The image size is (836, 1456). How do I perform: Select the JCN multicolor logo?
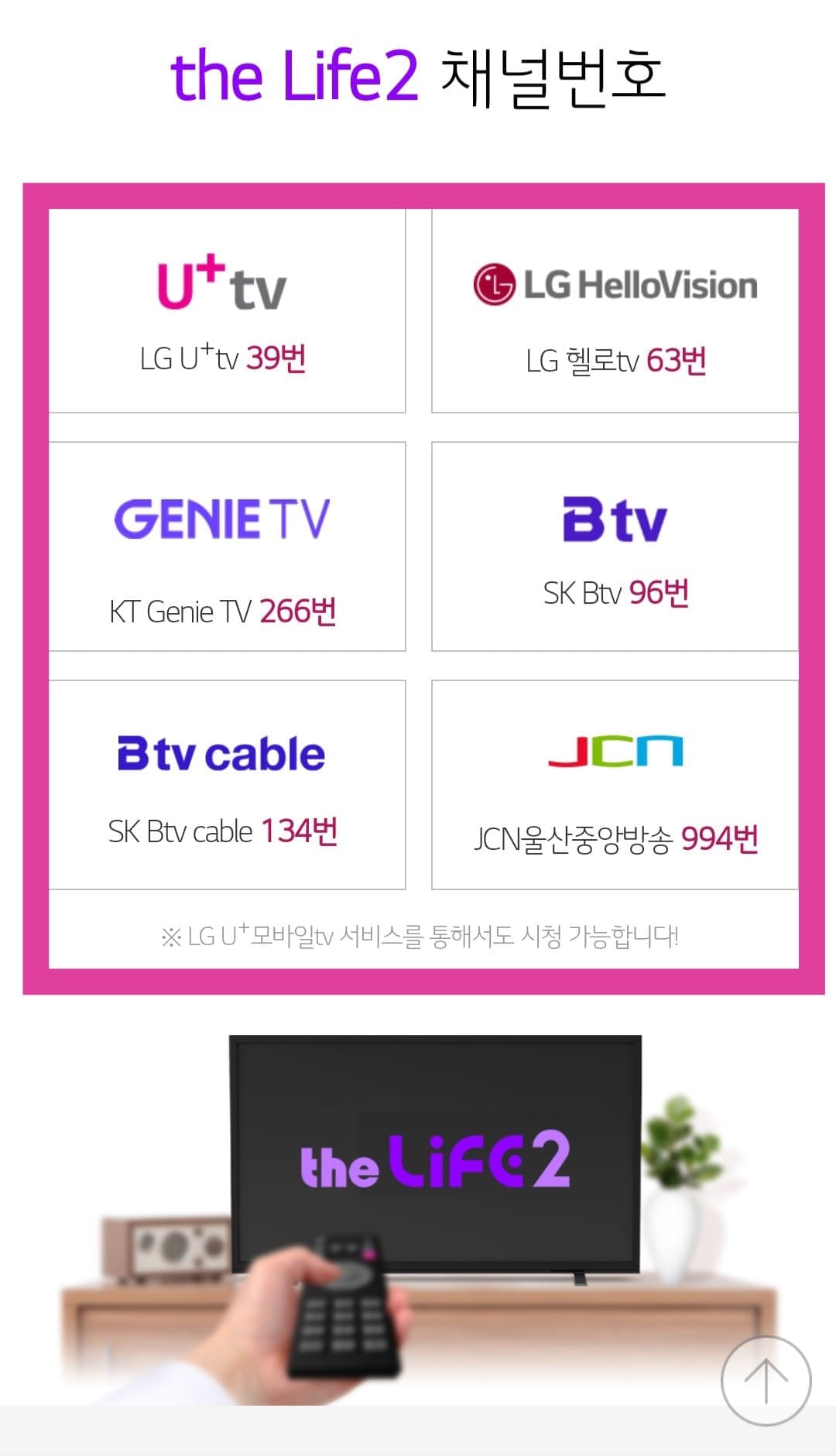[615, 749]
